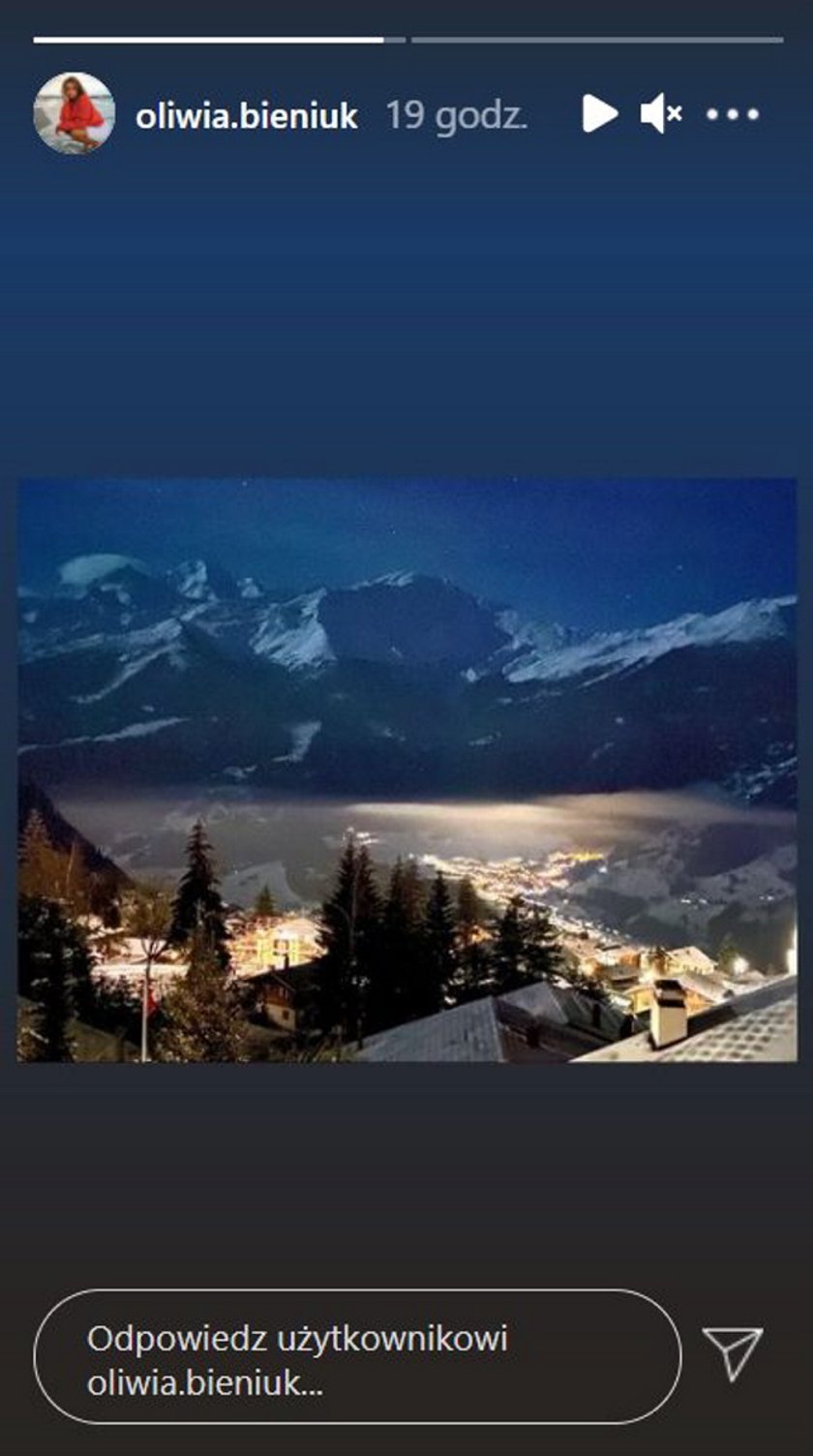Resume story playback
The width and height of the screenshot is (813, 1456).
pos(599,114)
